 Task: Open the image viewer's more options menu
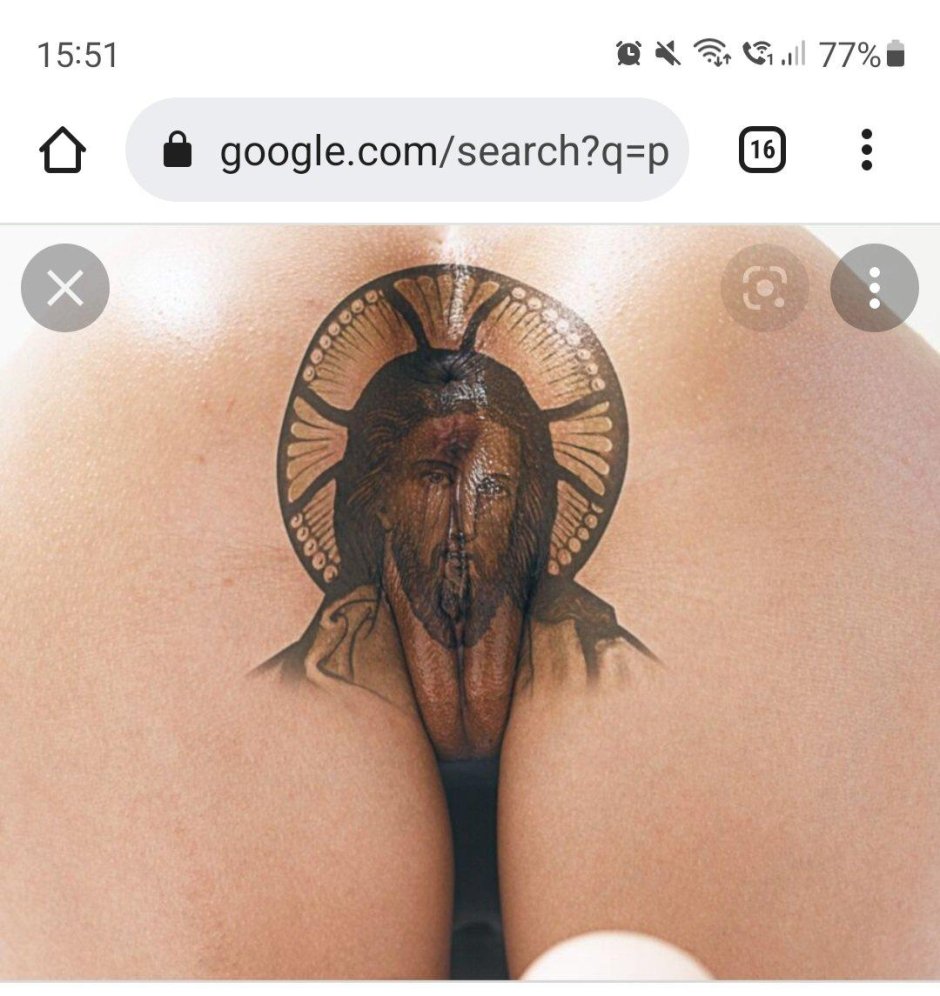[x=874, y=288]
